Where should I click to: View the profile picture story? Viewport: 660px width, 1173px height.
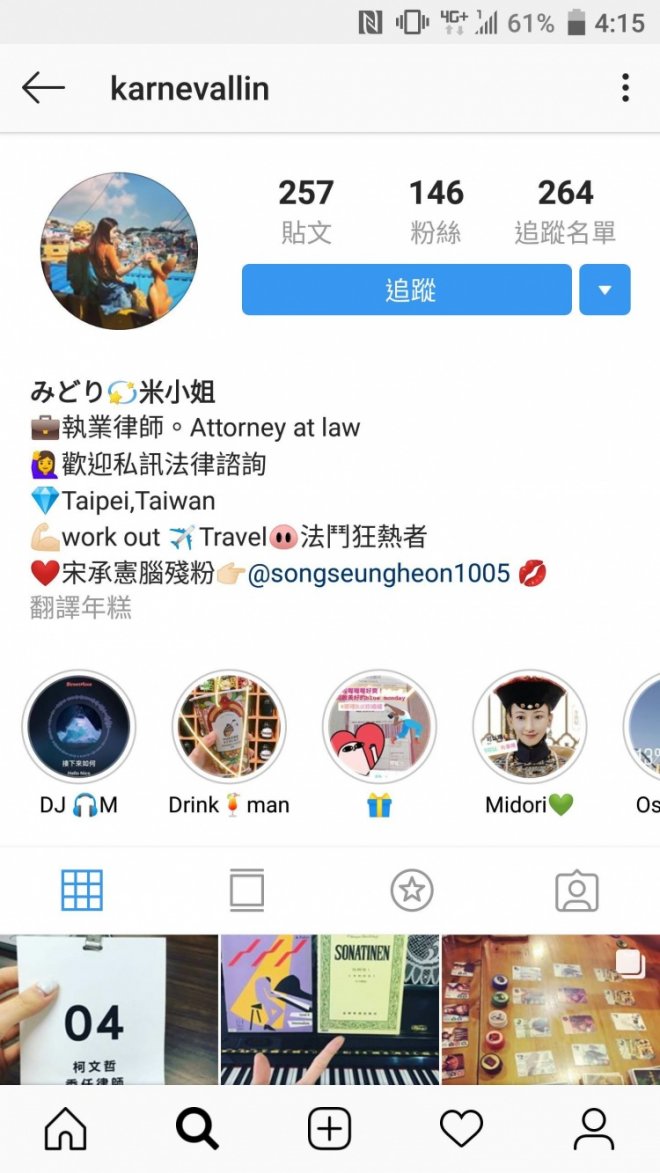[x=119, y=252]
